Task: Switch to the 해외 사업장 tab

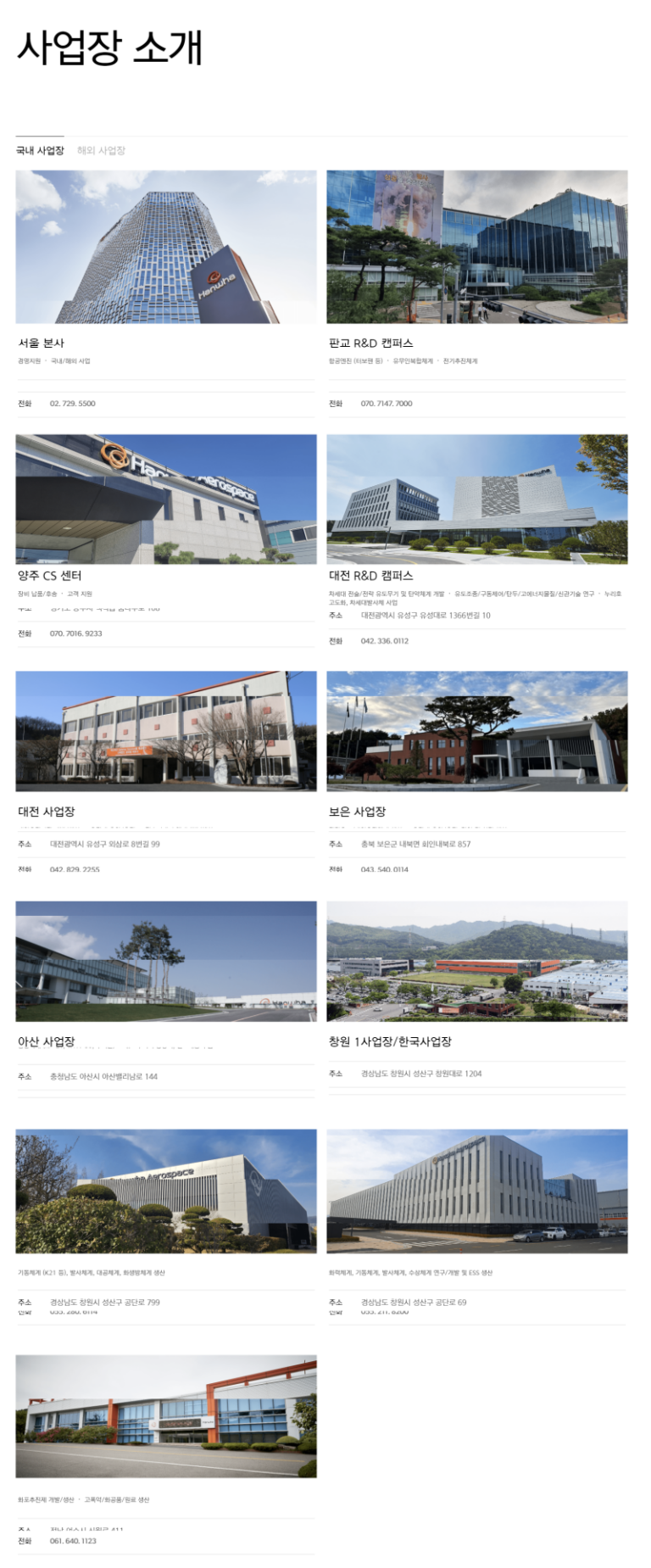Action: [x=101, y=151]
